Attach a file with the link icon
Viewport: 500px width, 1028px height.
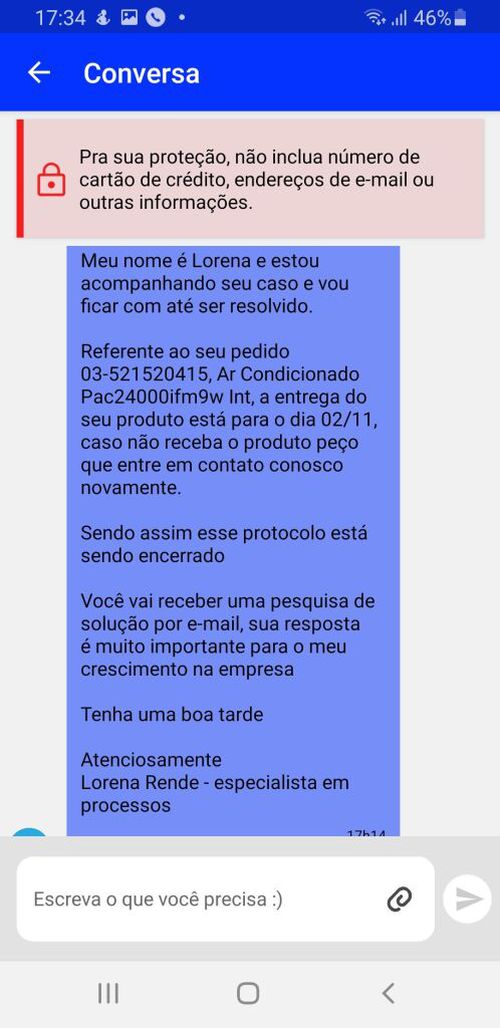[x=399, y=900]
